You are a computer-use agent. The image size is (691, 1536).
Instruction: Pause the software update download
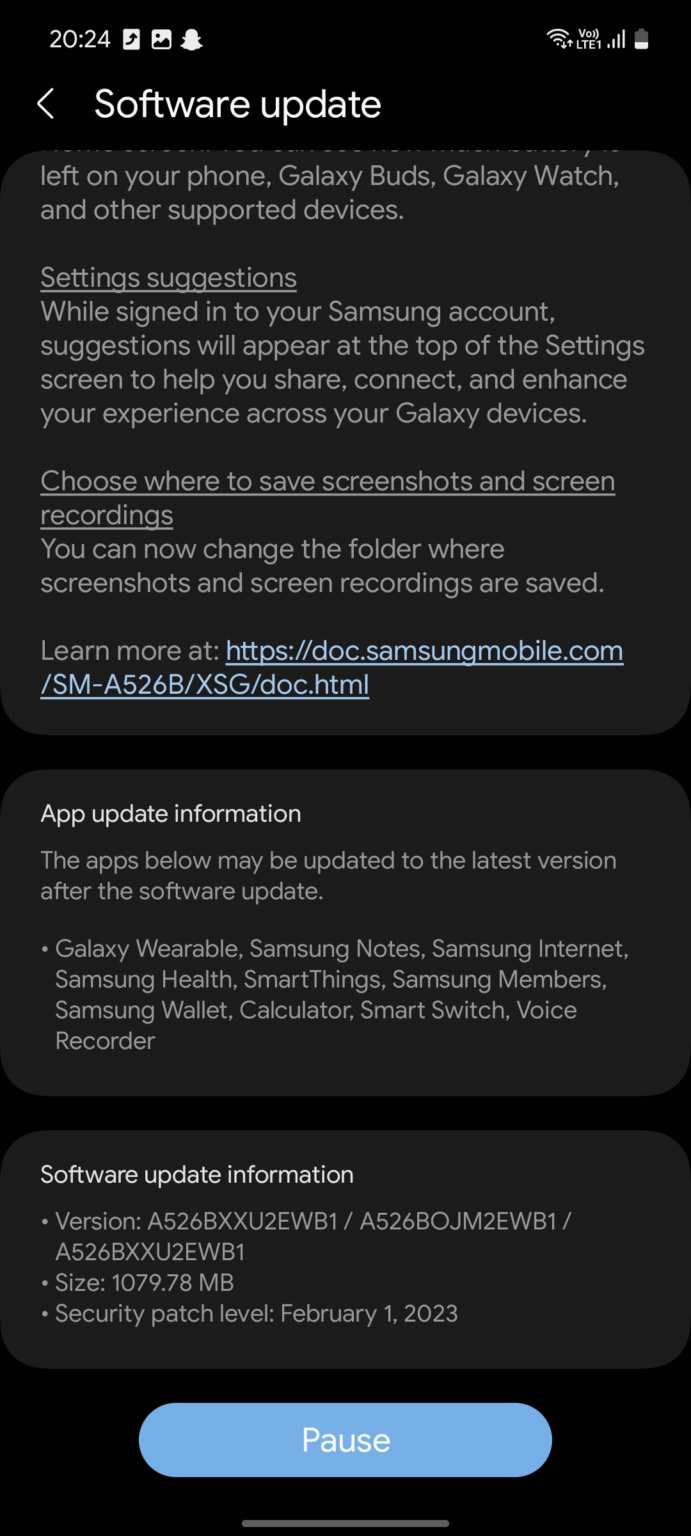point(345,1440)
